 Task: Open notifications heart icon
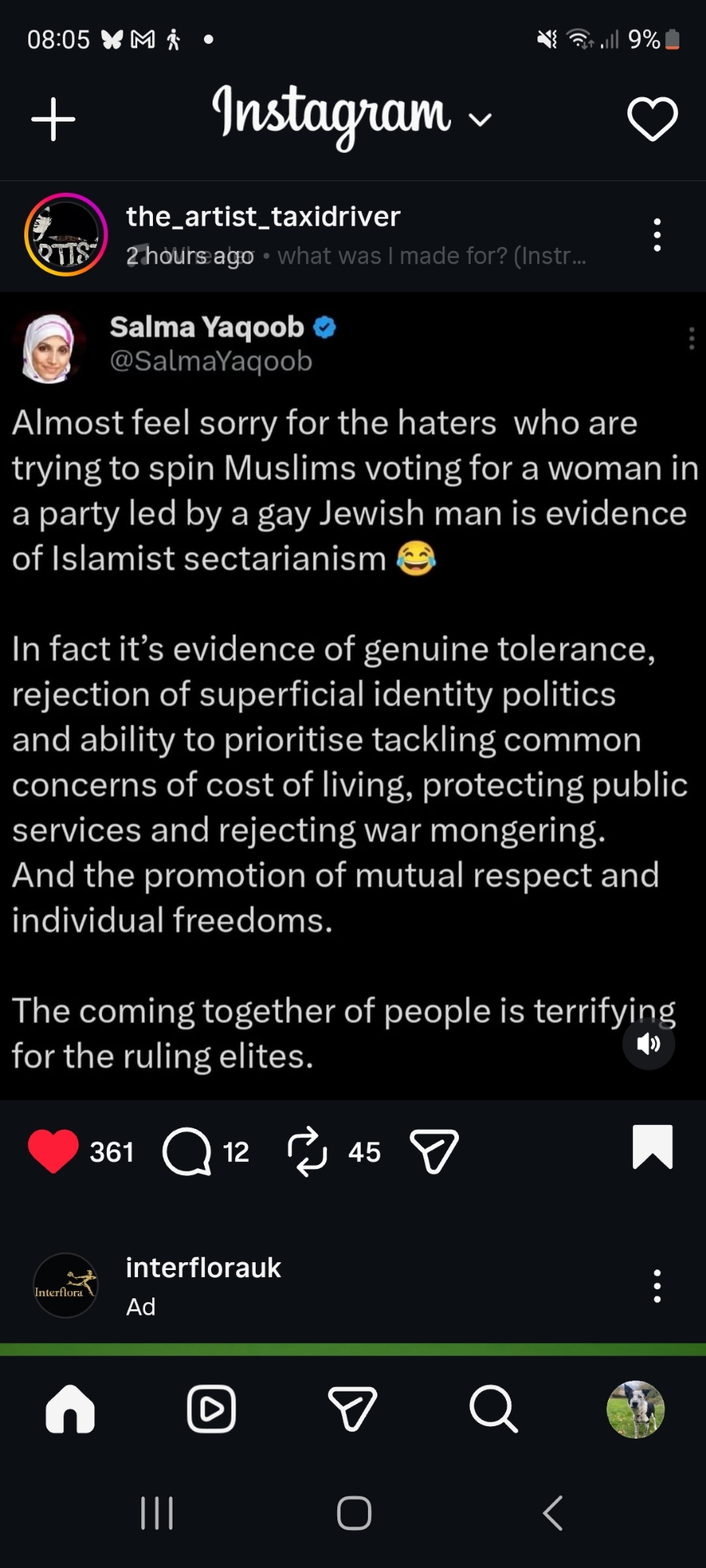[652, 119]
